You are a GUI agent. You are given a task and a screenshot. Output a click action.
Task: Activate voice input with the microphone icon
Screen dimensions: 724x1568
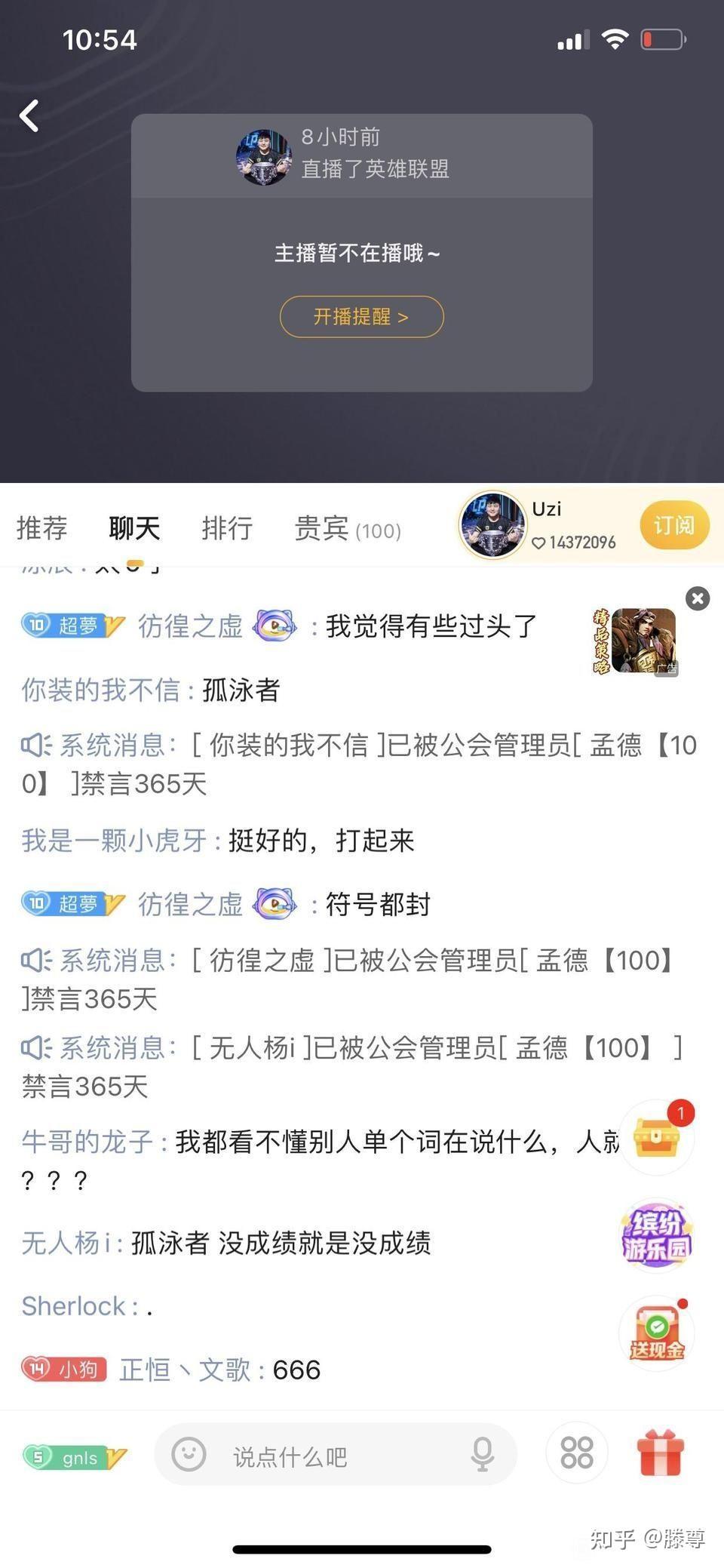(x=481, y=1456)
